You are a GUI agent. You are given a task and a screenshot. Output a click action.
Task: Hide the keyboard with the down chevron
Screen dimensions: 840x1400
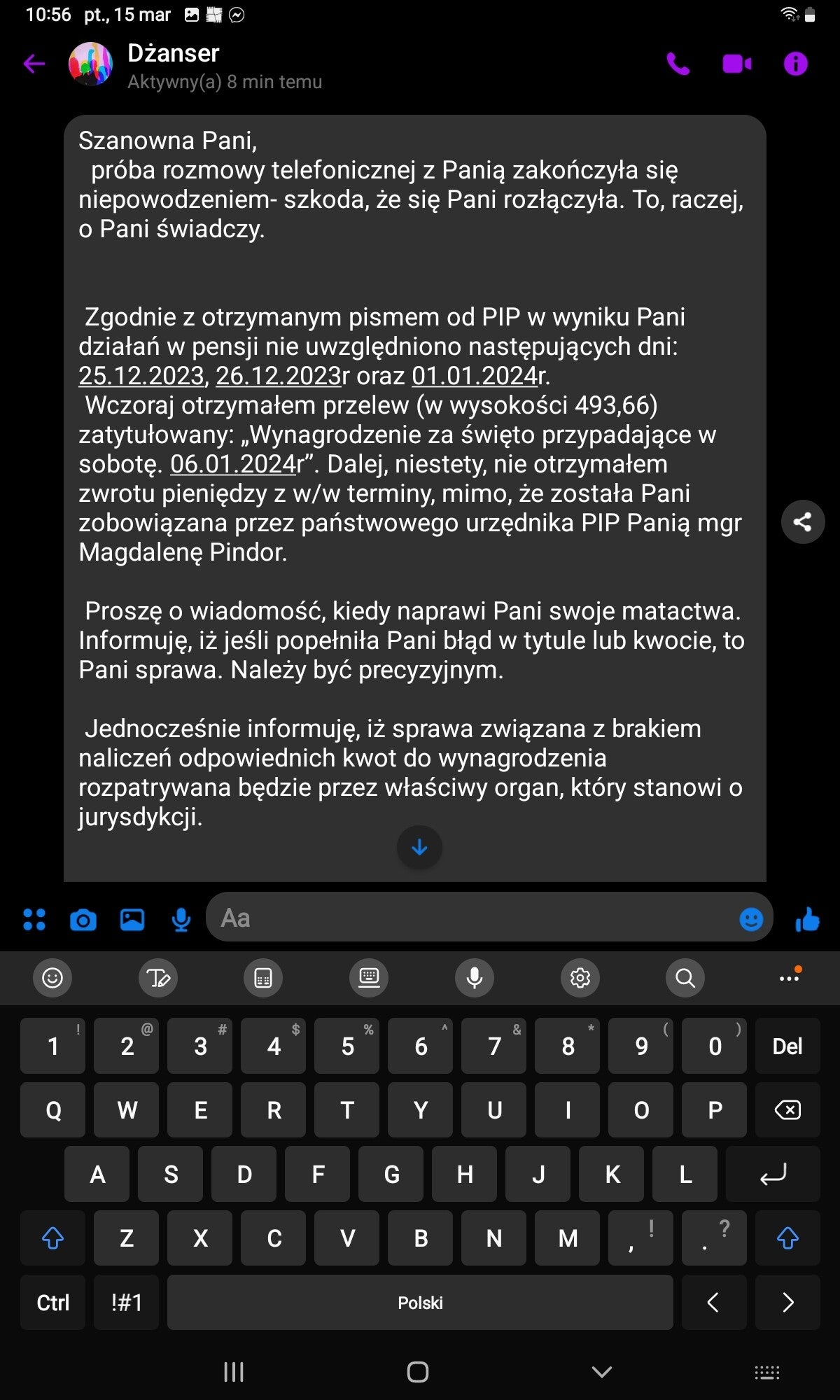tap(602, 1372)
